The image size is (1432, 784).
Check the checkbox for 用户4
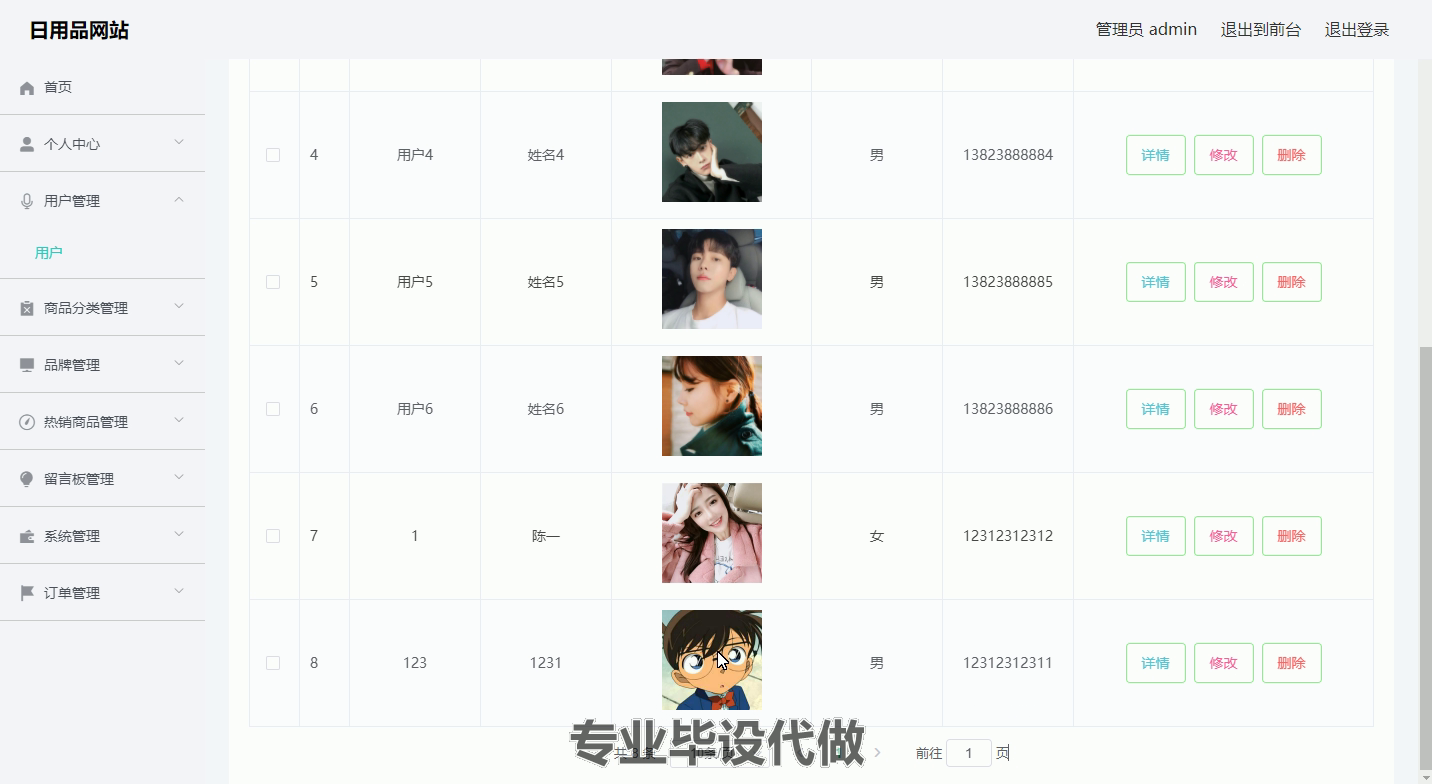pyautogui.click(x=273, y=155)
